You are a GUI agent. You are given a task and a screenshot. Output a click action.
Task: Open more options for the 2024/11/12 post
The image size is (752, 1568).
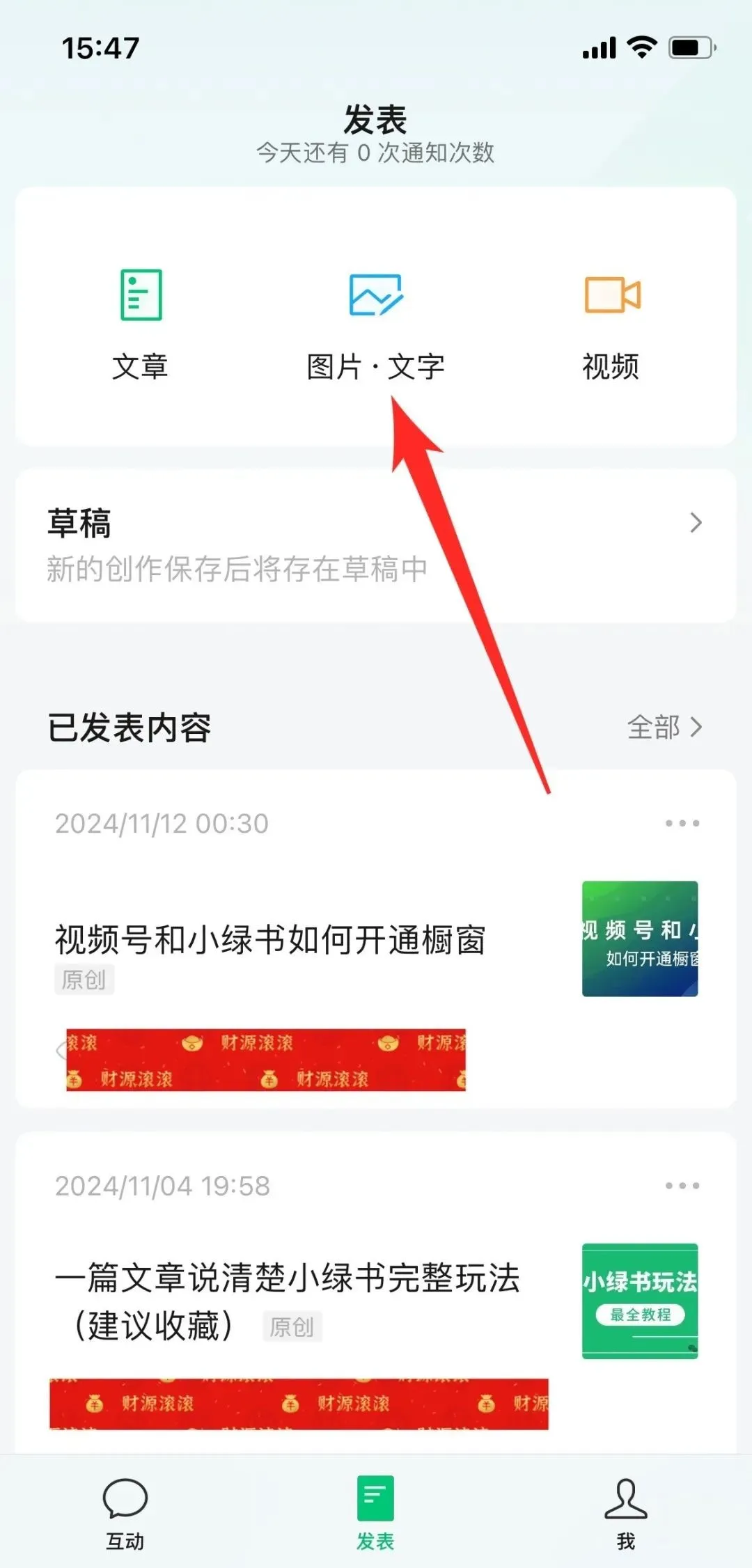pos(682,823)
